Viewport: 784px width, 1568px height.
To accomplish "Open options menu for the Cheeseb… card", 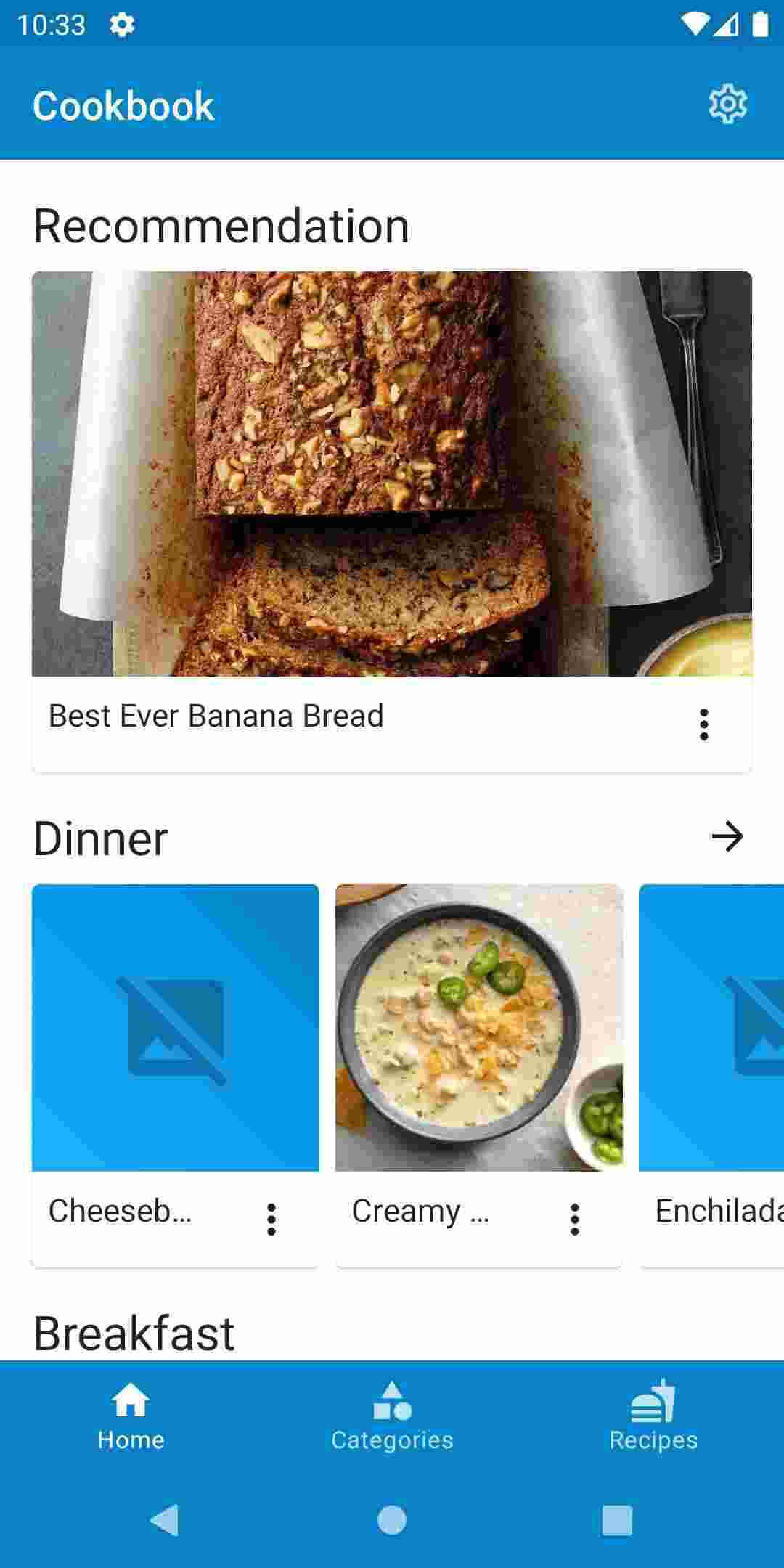I will coord(271,1219).
